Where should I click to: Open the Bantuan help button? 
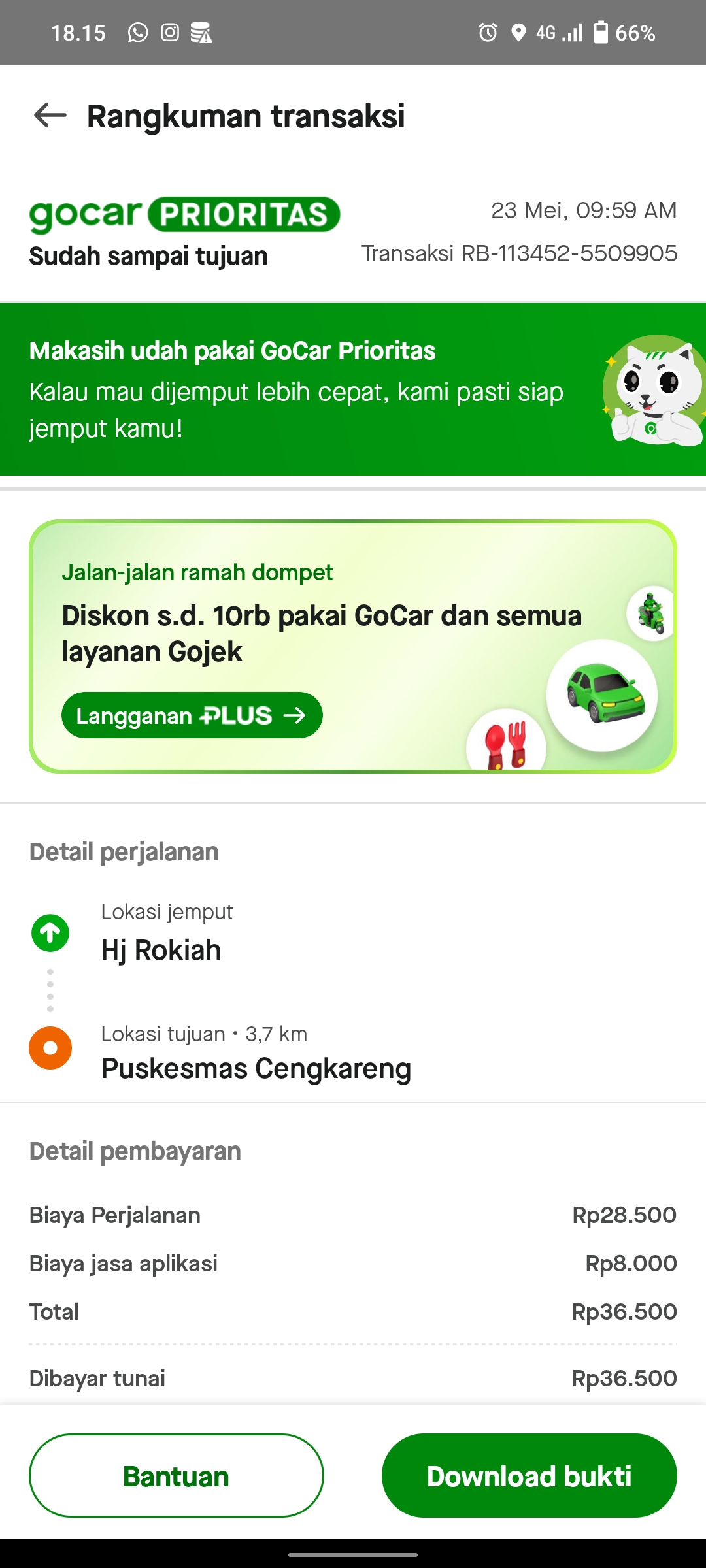(x=176, y=1476)
